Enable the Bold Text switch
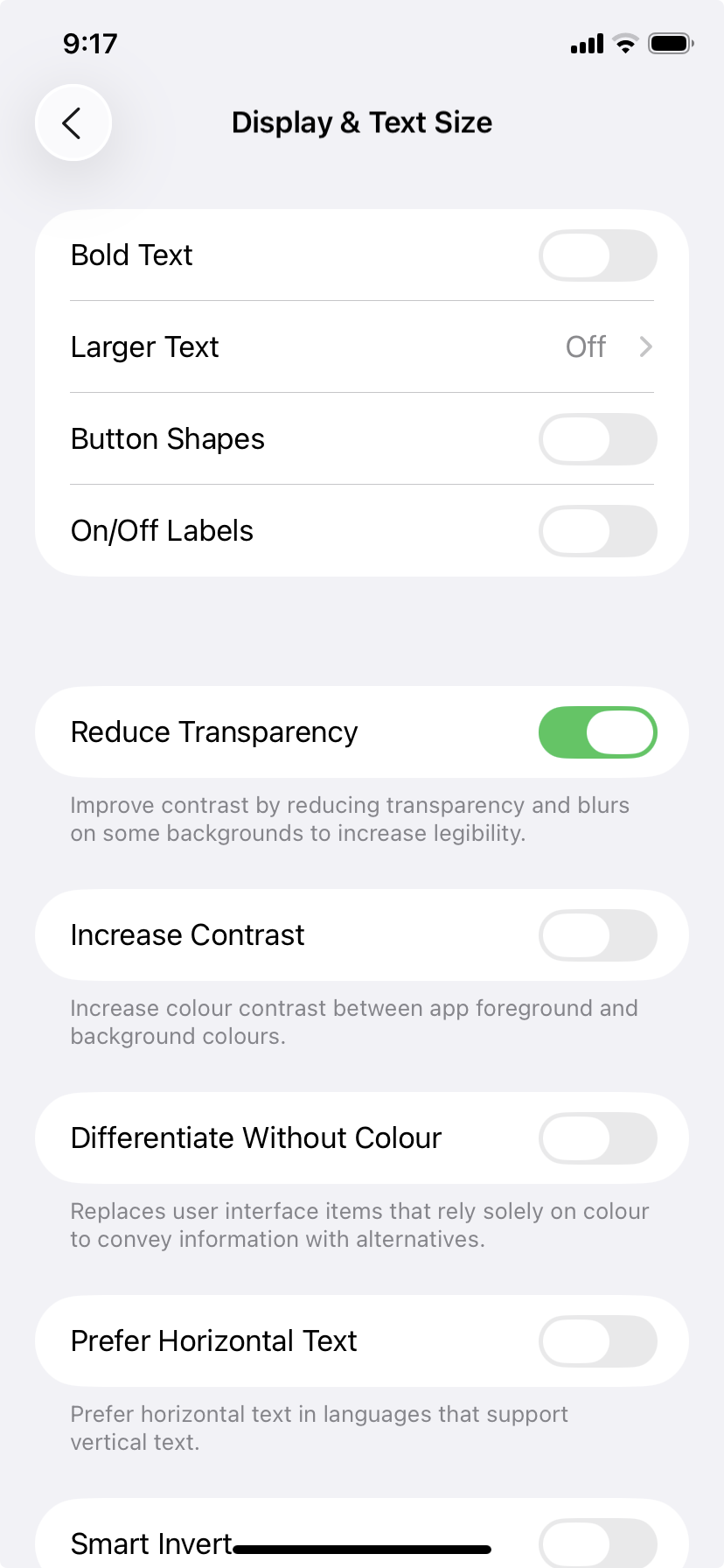This screenshot has height=1568, width=724. 597,255
